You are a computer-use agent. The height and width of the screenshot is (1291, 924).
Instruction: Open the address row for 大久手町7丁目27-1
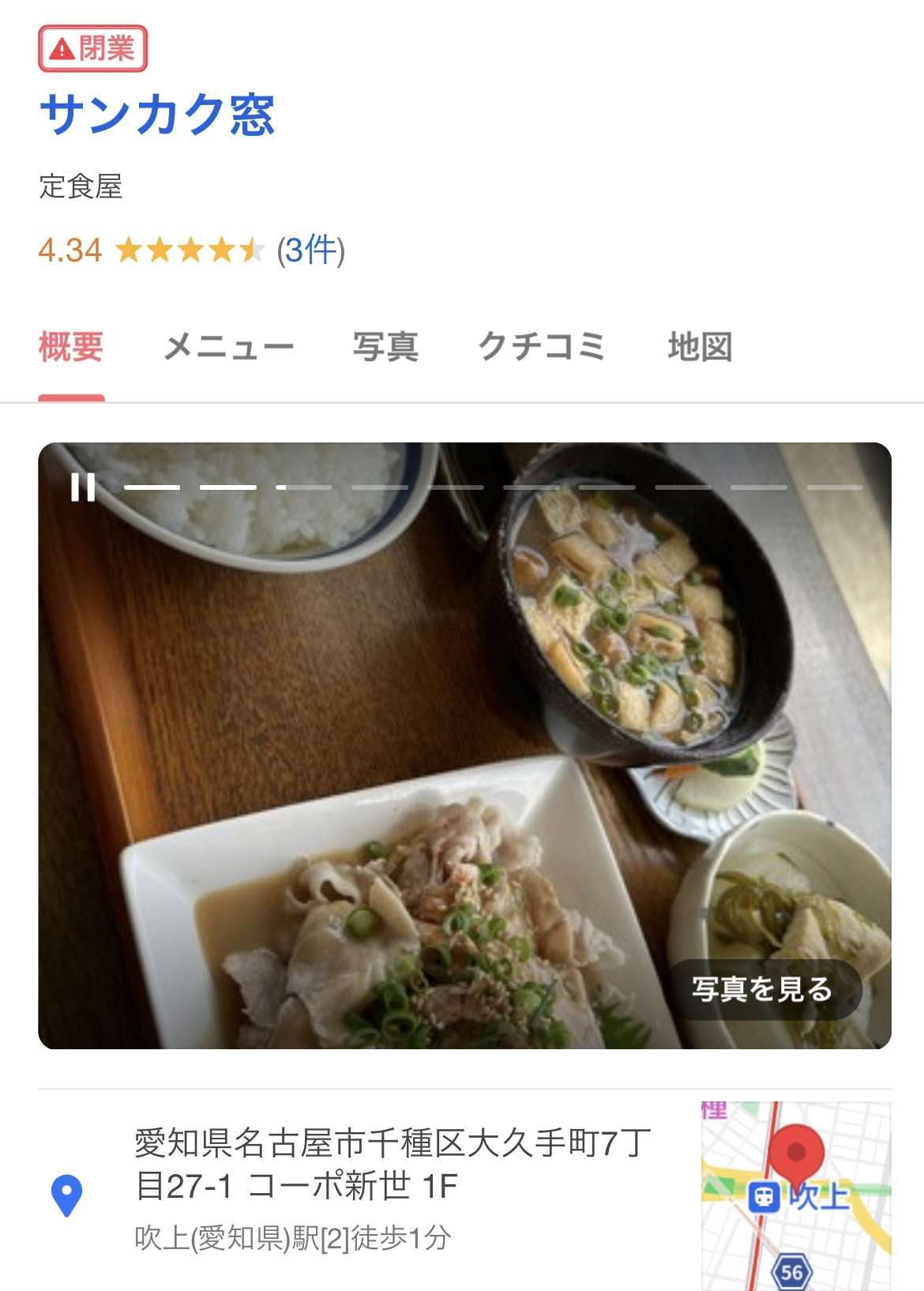393,1165
